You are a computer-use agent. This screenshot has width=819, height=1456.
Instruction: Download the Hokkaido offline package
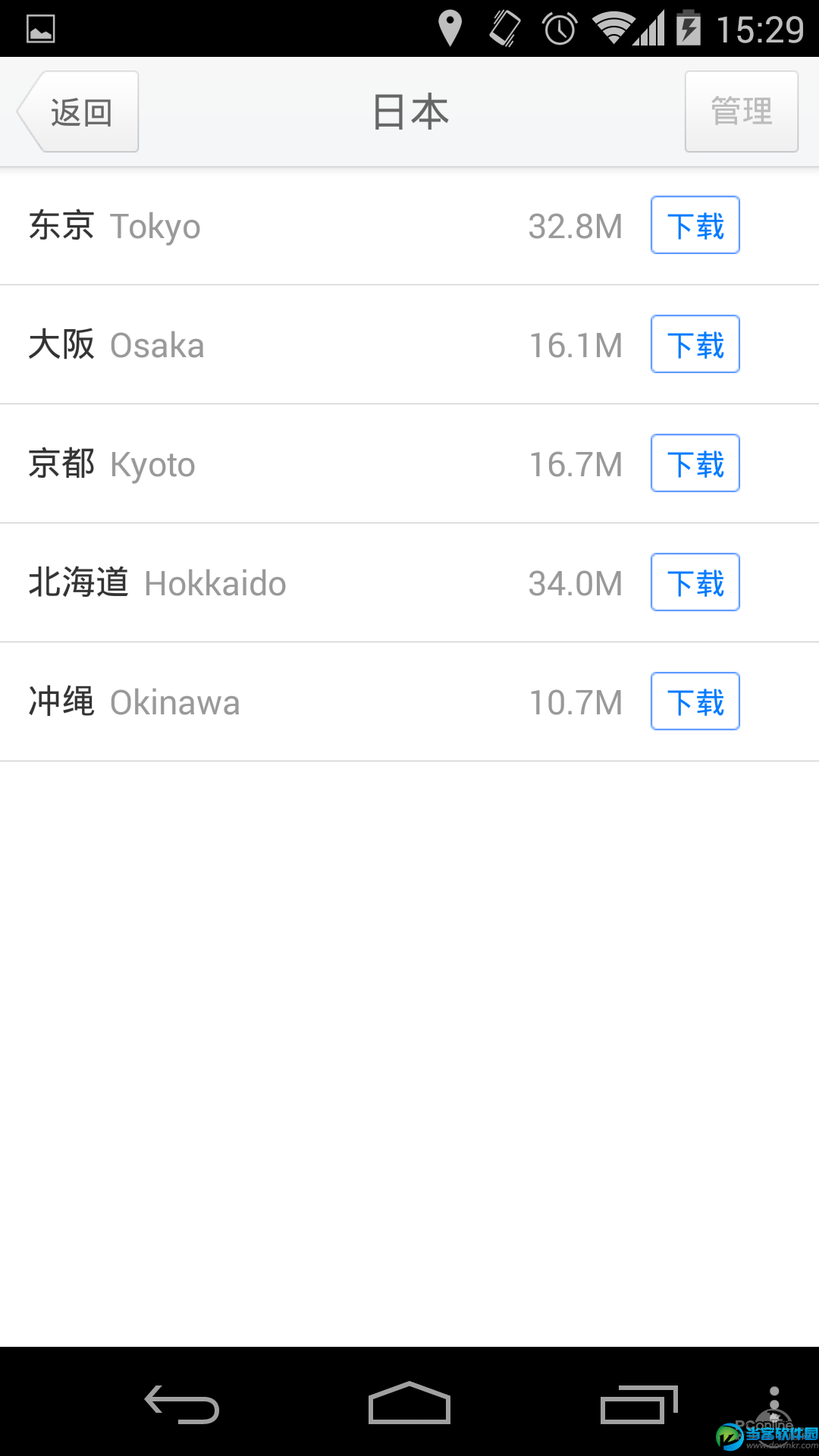[695, 582]
